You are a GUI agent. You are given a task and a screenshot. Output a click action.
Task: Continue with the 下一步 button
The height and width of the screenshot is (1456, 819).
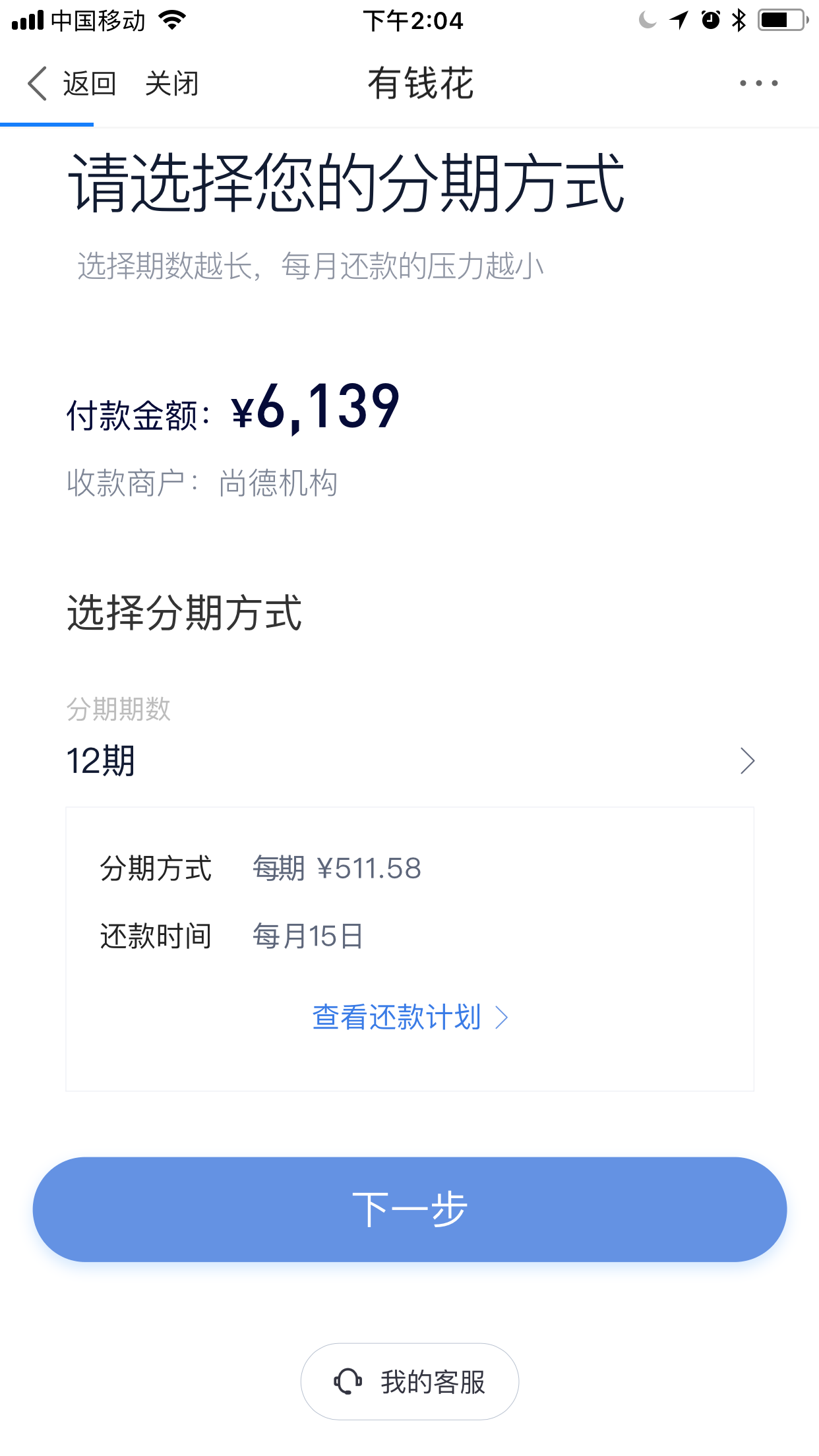click(409, 1209)
